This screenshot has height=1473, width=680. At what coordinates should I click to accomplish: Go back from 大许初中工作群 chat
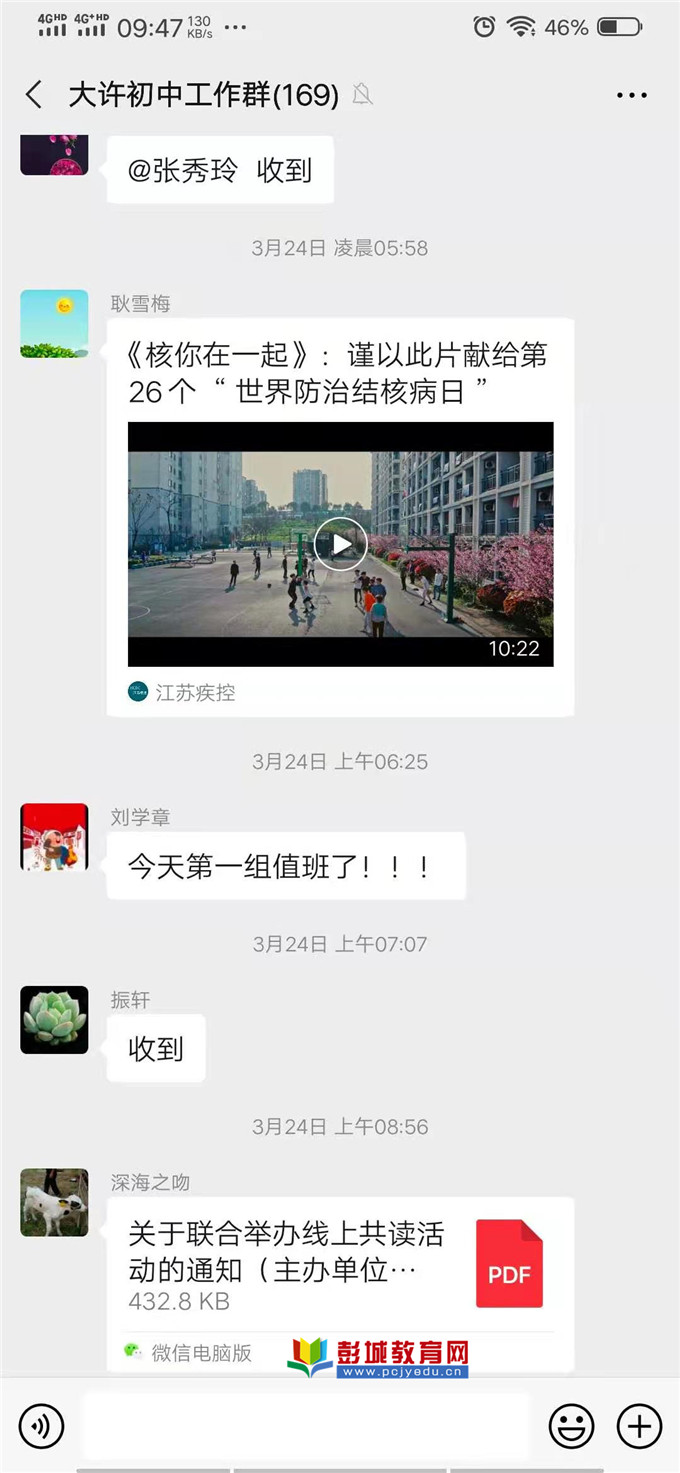pos(34,95)
